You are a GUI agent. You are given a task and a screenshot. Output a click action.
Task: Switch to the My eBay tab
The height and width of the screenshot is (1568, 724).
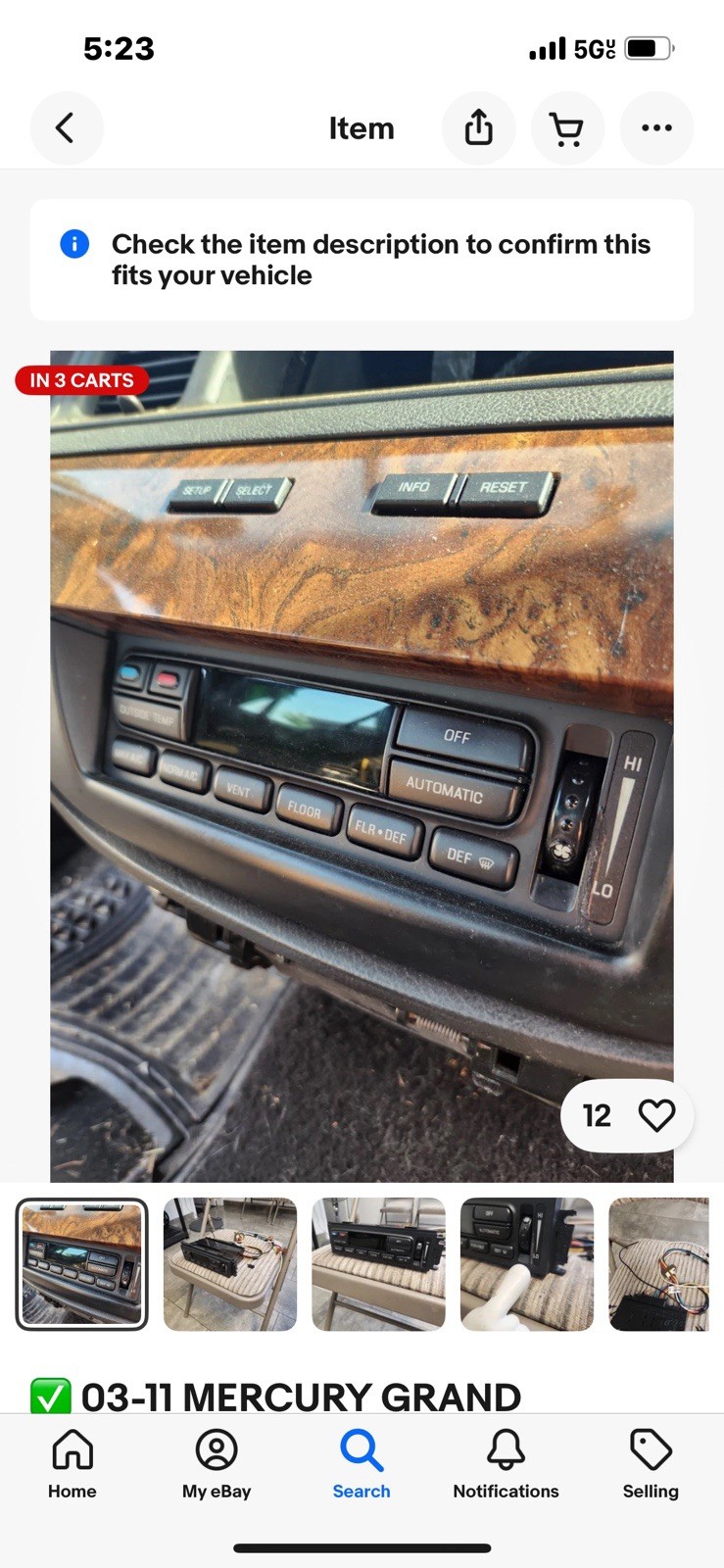pyautogui.click(x=217, y=1464)
